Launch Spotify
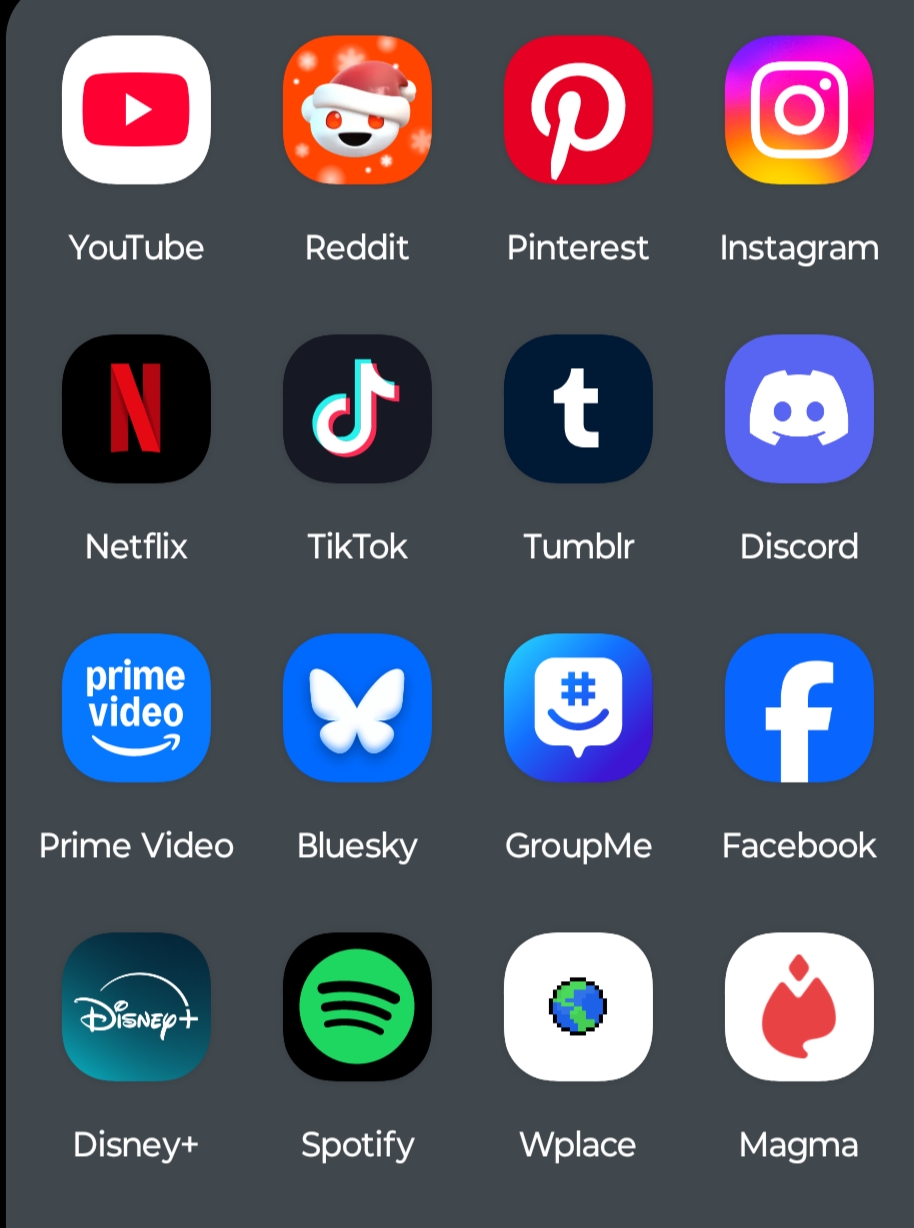 click(357, 1007)
